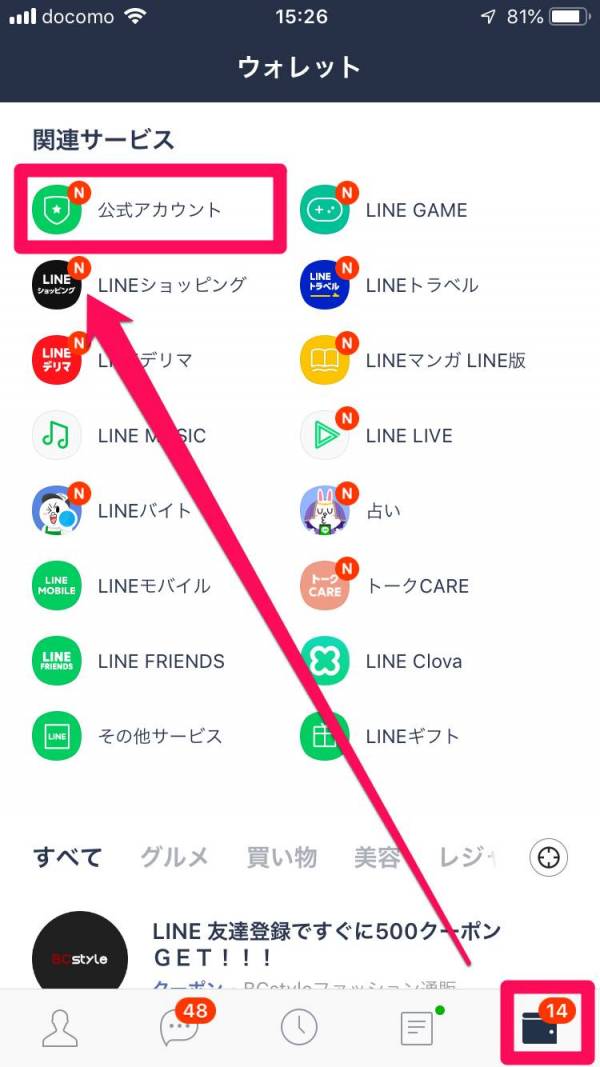
Task: Open LINEギフト
Action: 385,736
